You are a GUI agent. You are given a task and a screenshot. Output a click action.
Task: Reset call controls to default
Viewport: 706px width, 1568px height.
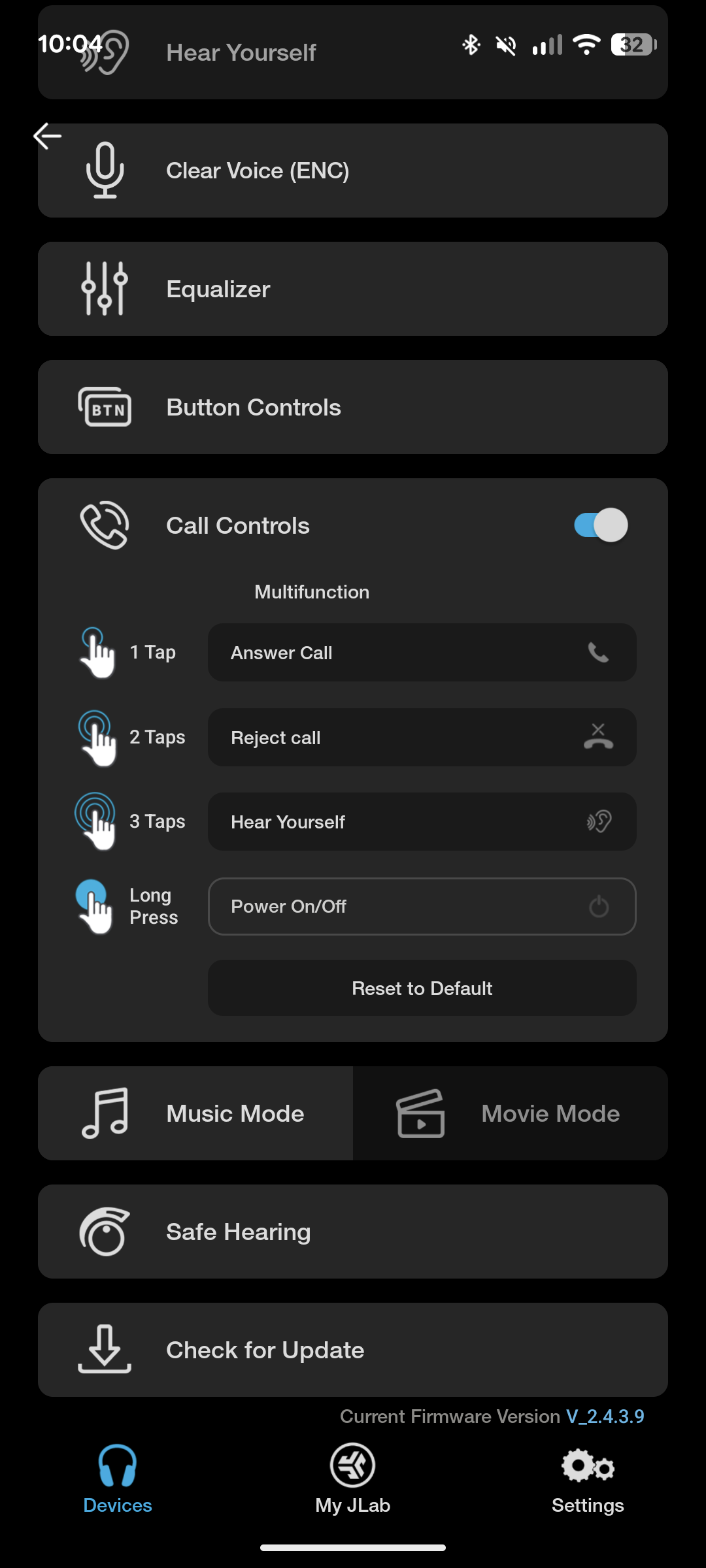pyautogui.click(x=422, y=988)
